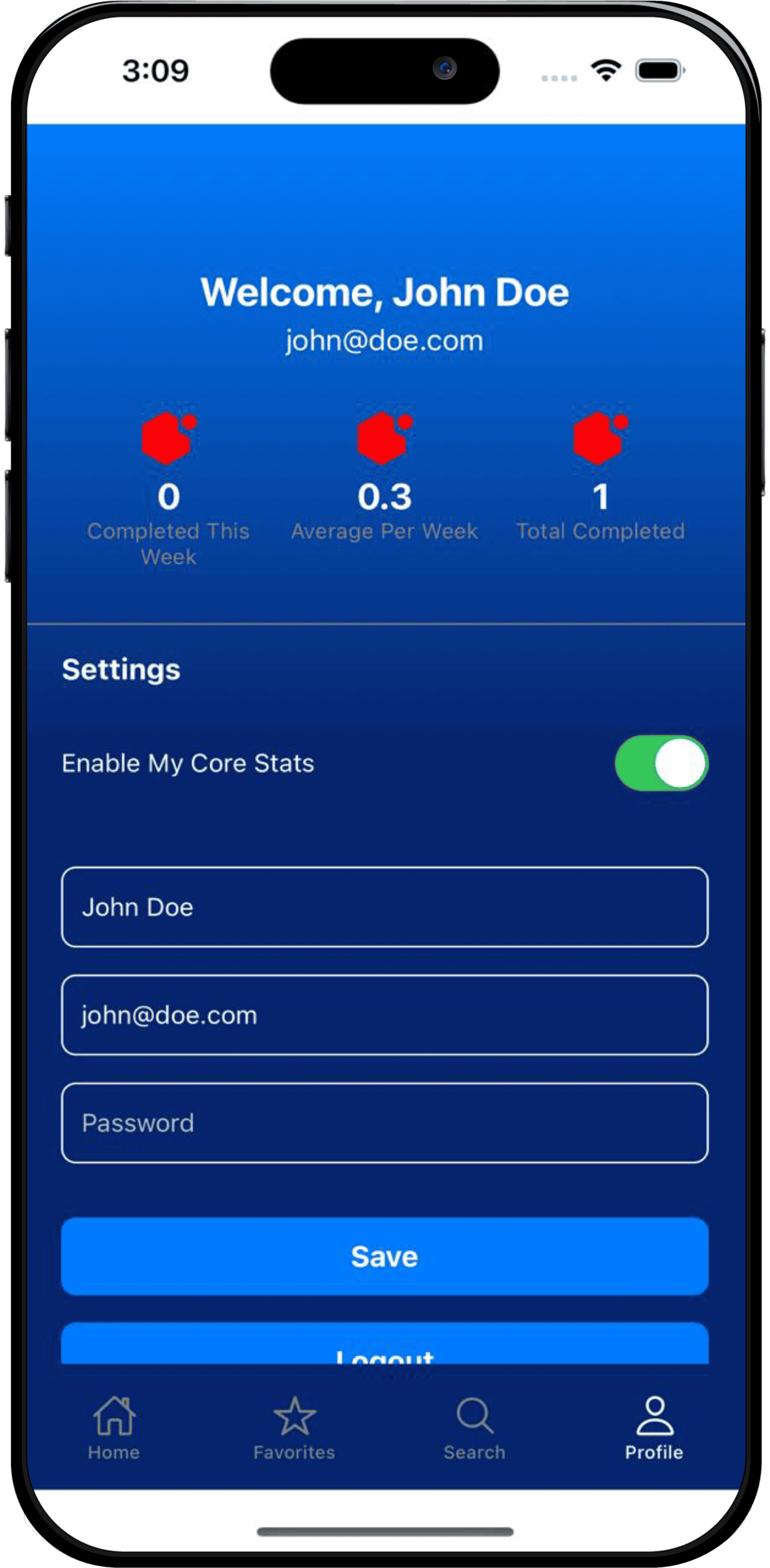The height and width of the screenshot is (1568, 770).
Task: Open the Favorites tab
Action: point(294,1427)
